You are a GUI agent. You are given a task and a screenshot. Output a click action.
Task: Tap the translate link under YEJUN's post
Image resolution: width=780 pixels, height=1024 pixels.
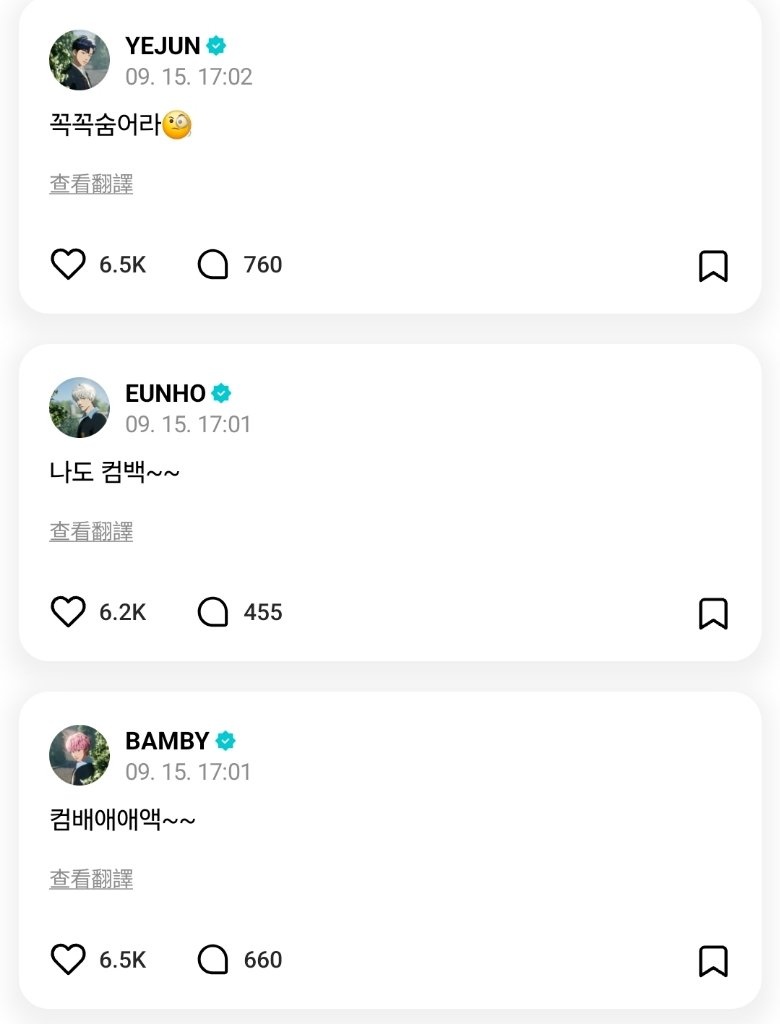91,184
